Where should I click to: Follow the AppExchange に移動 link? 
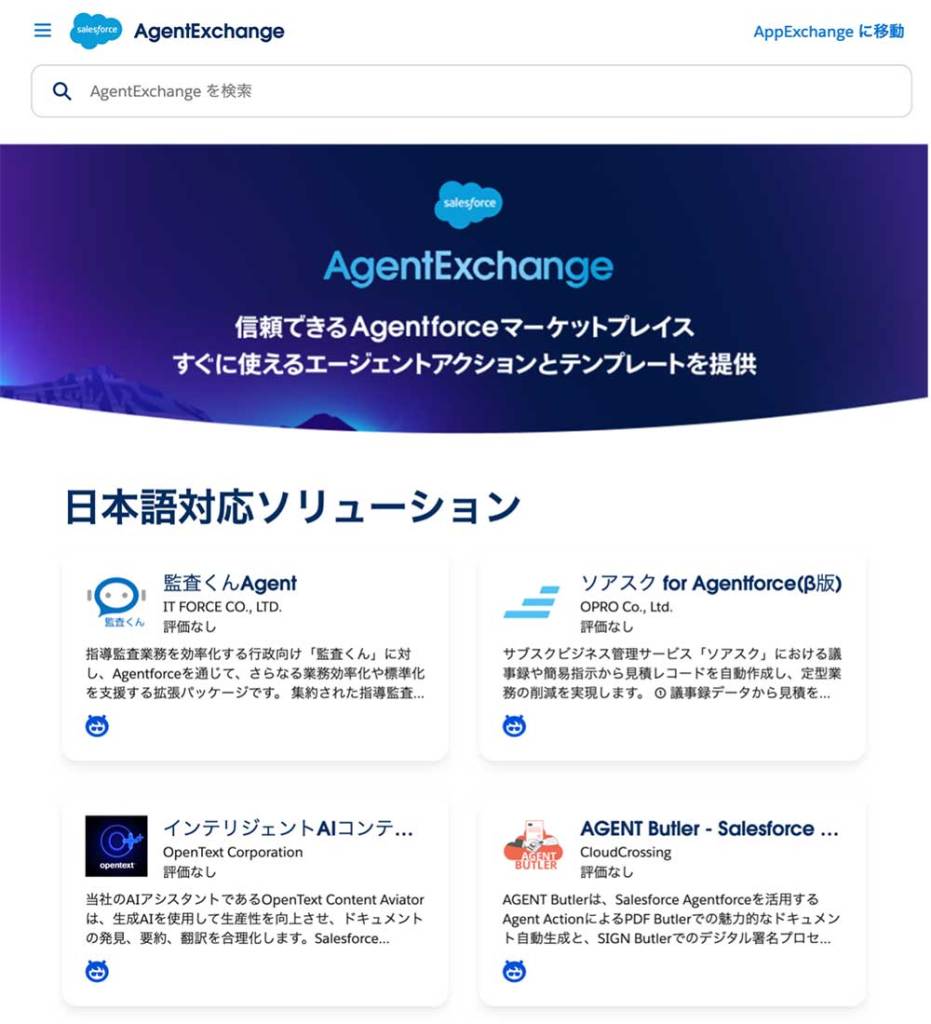click(x=828, y=31)
